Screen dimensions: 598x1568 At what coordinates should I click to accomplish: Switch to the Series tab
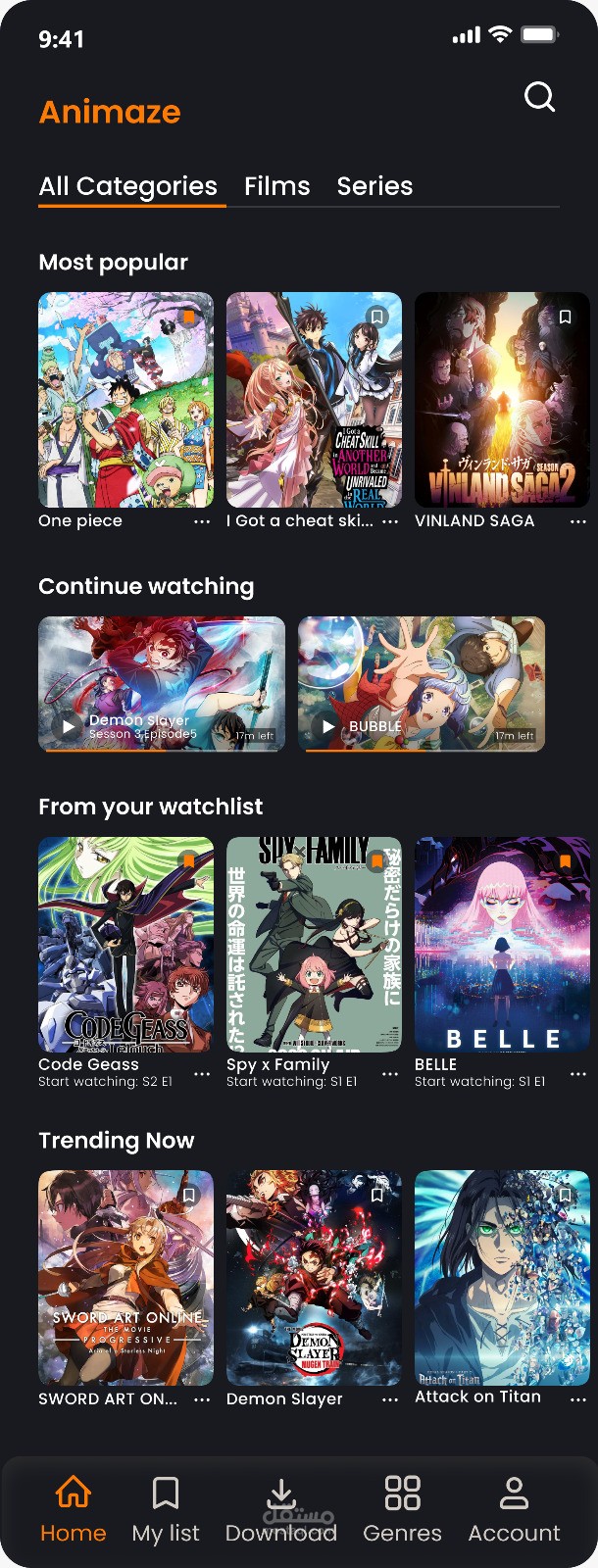(x=374, y=186)
